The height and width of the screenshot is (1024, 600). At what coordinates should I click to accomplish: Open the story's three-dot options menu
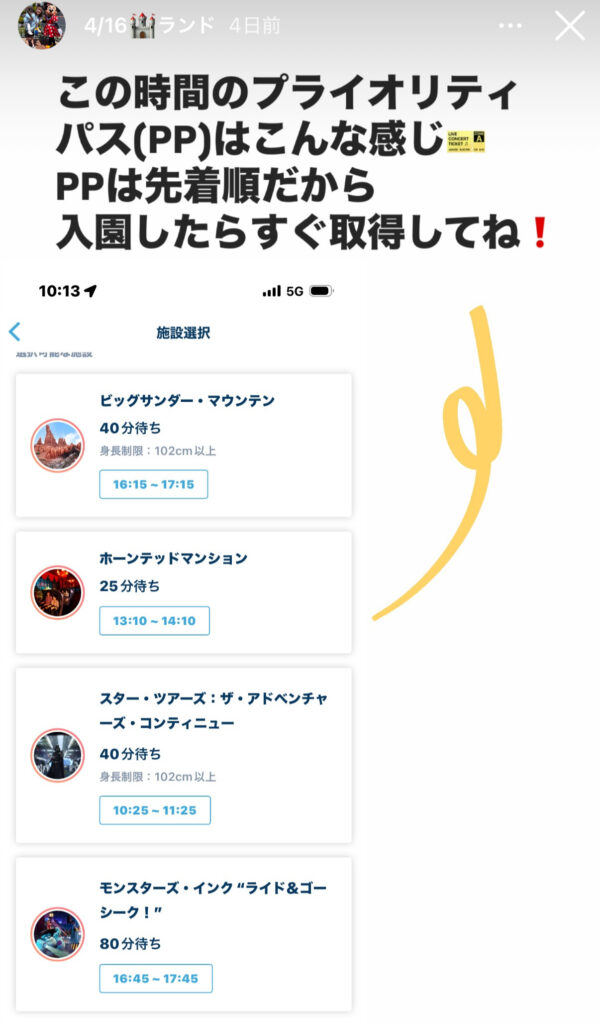point(512,26)
